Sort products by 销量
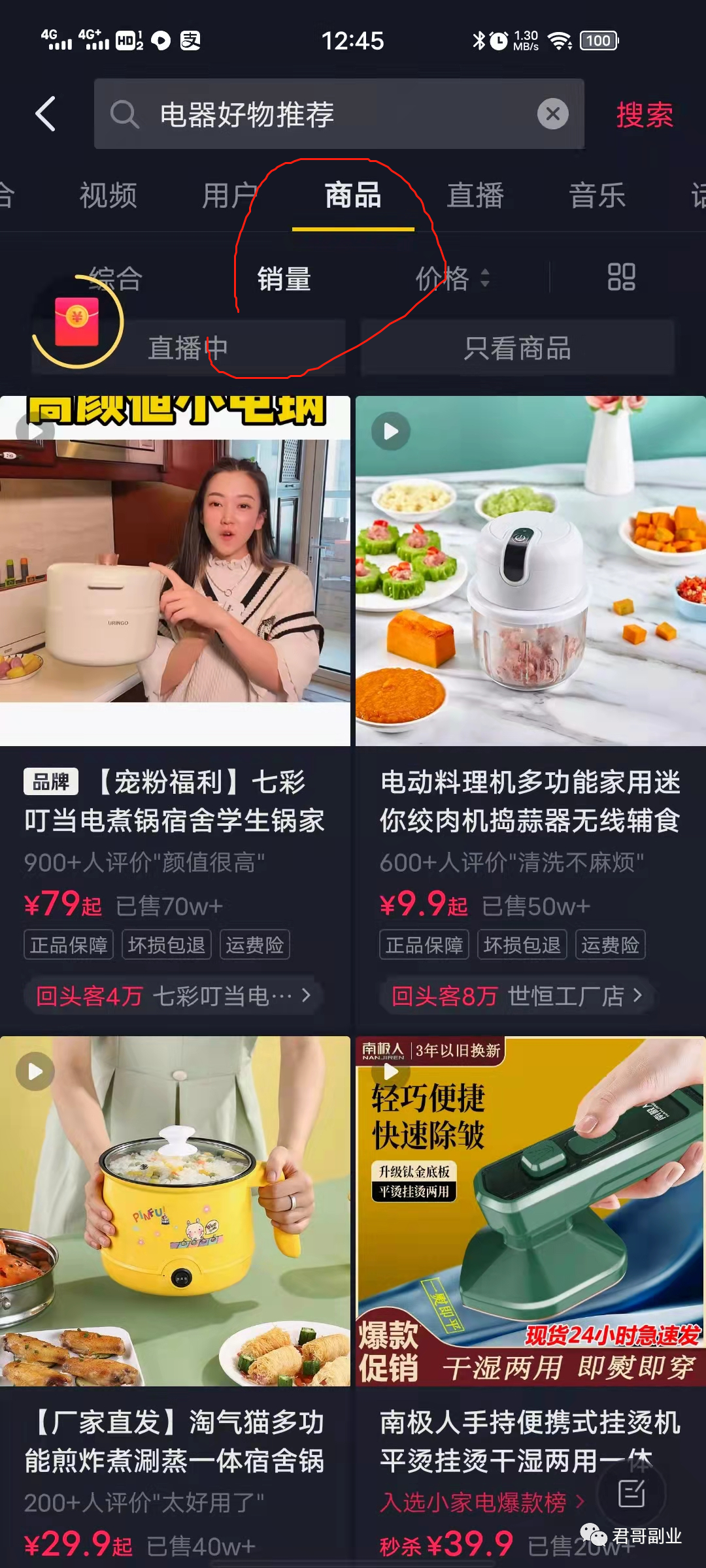This screenshot has height=1568, width=706. tap(284, 279)
